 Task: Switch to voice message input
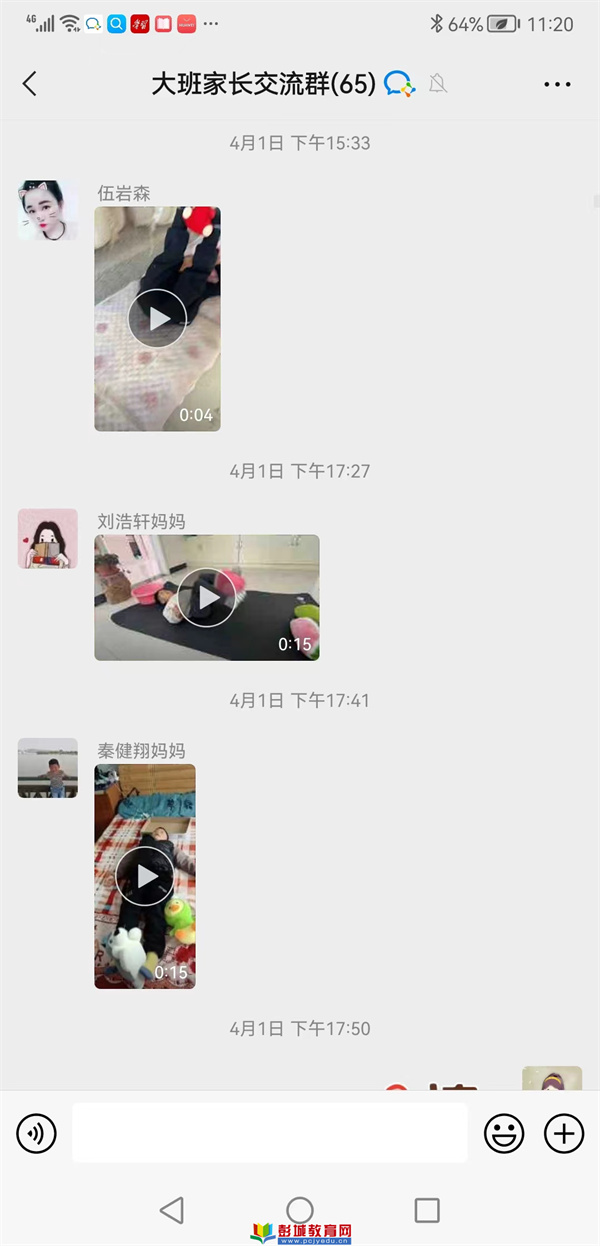pyautogui.click(x=37, y=1133)
